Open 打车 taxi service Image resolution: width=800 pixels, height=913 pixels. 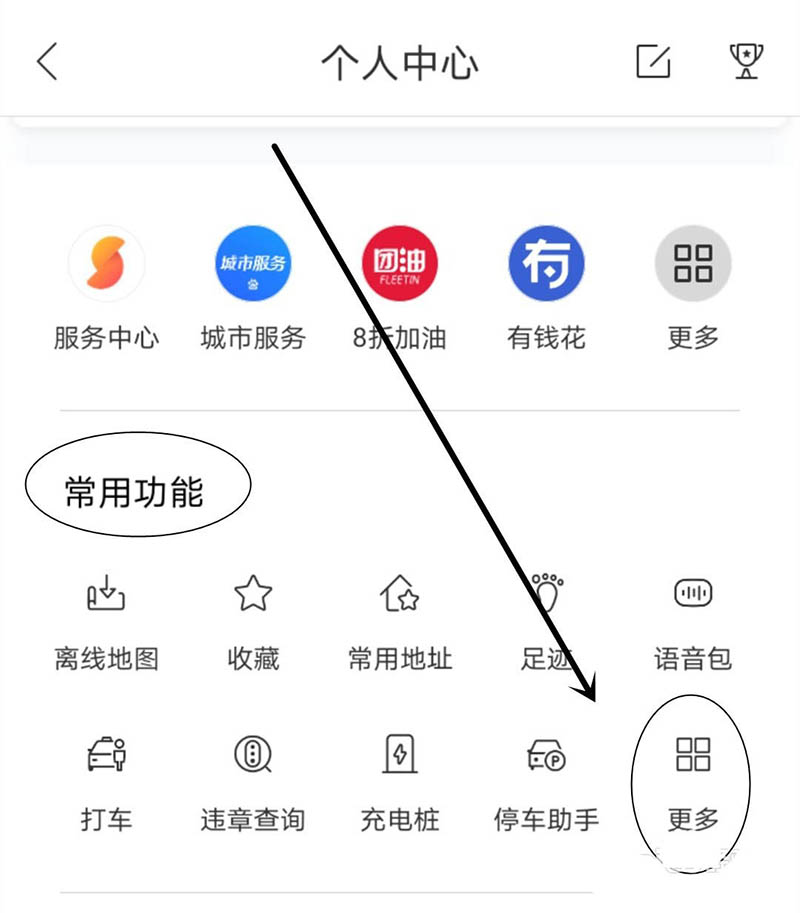pos(106,755)
